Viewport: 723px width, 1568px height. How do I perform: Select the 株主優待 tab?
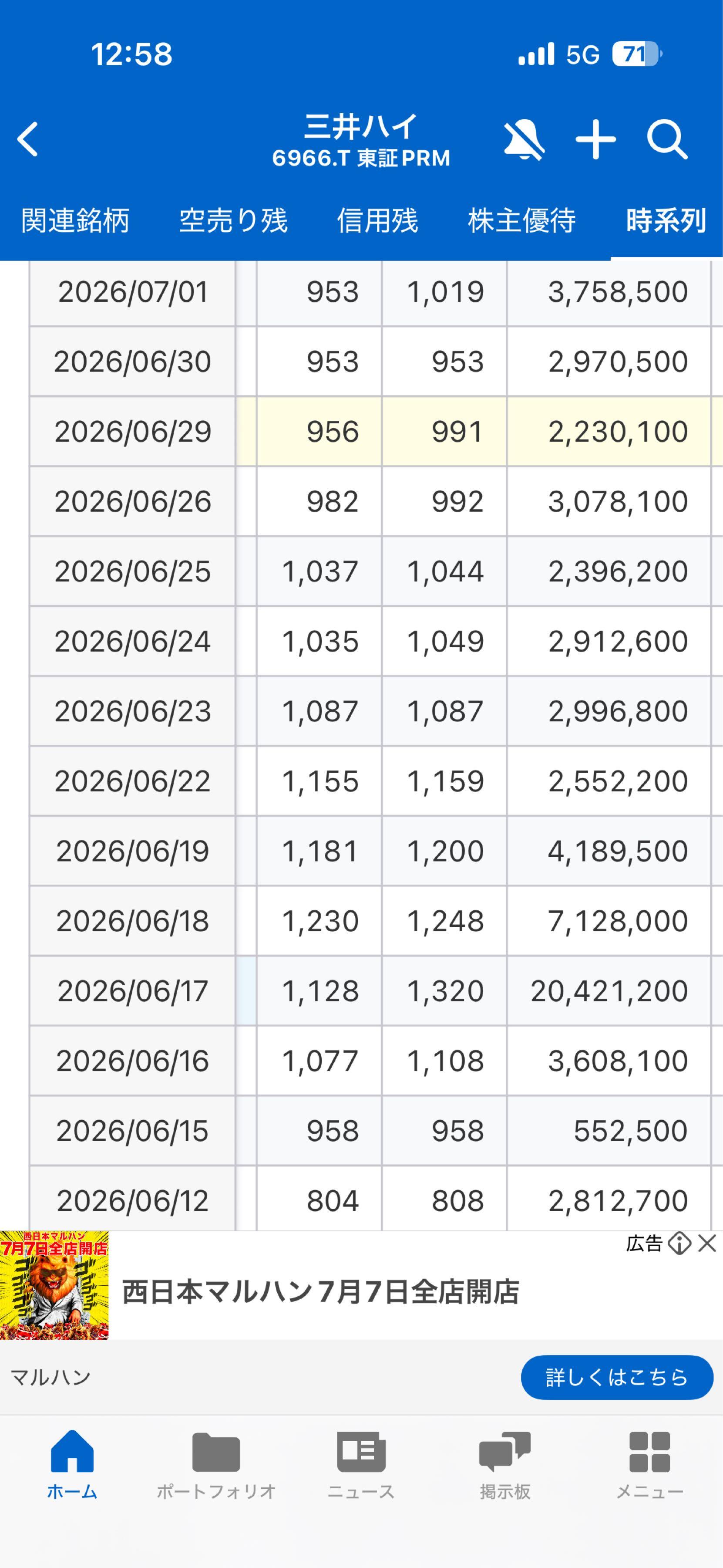tap(522, 220)
